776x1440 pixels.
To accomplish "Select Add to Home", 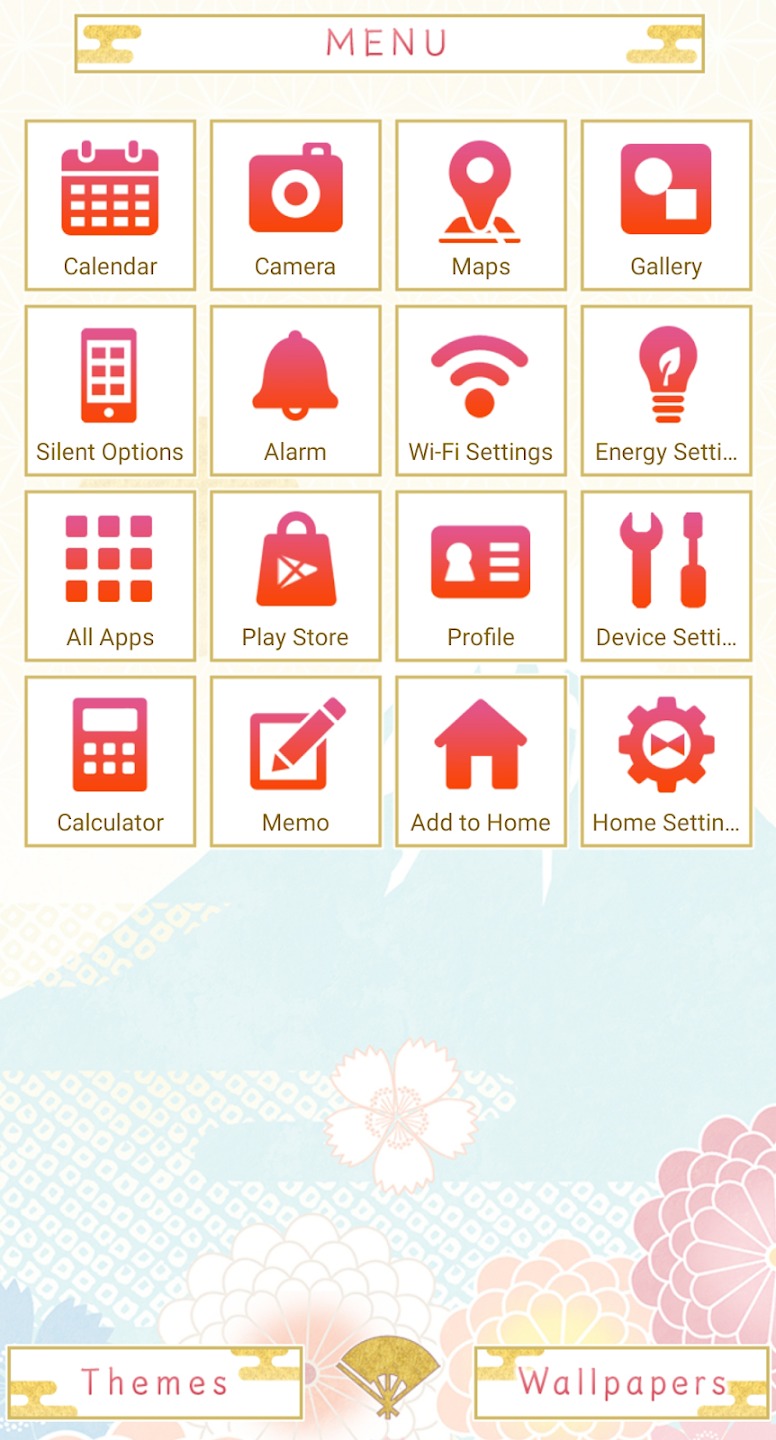I will [481, 761].
